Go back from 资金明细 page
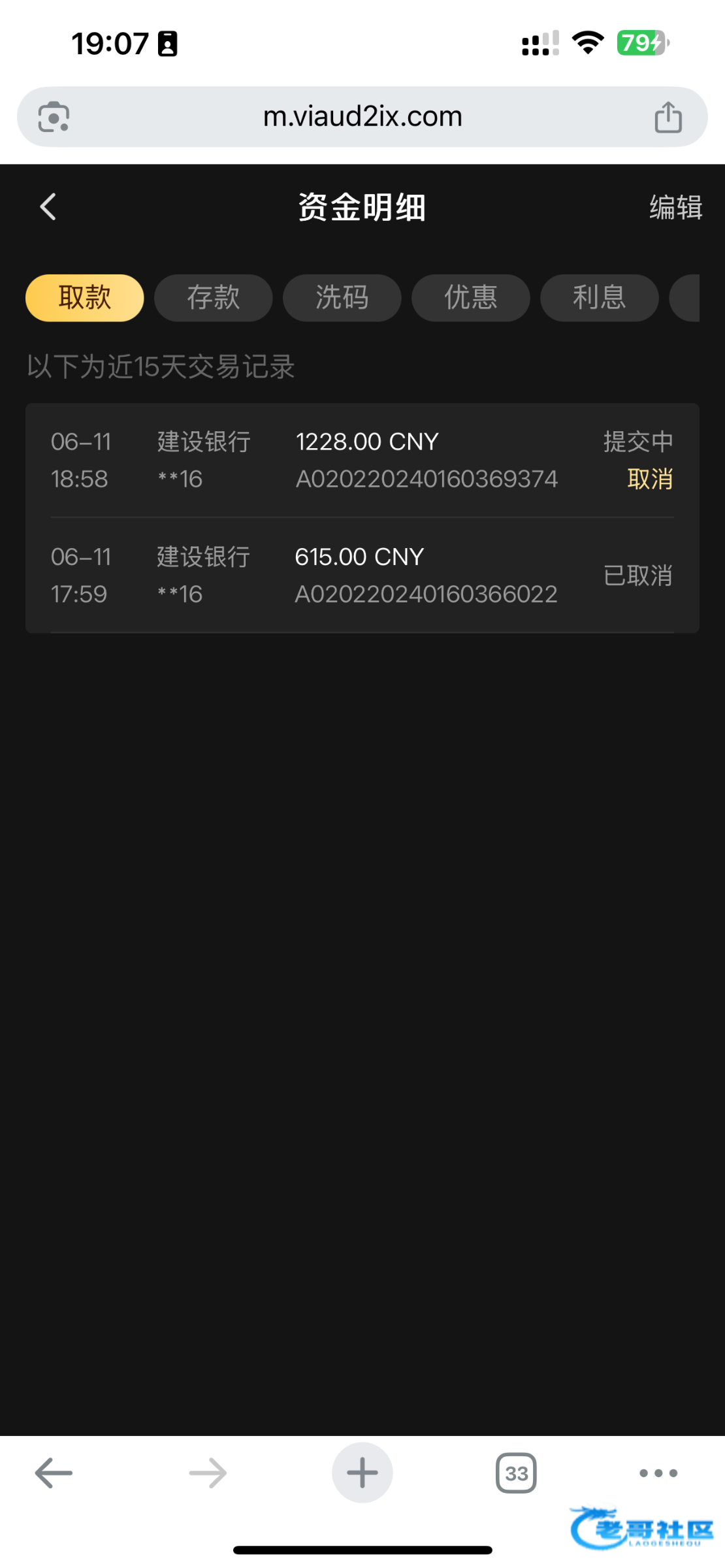The image size is (725, 1568). [48, 207]
